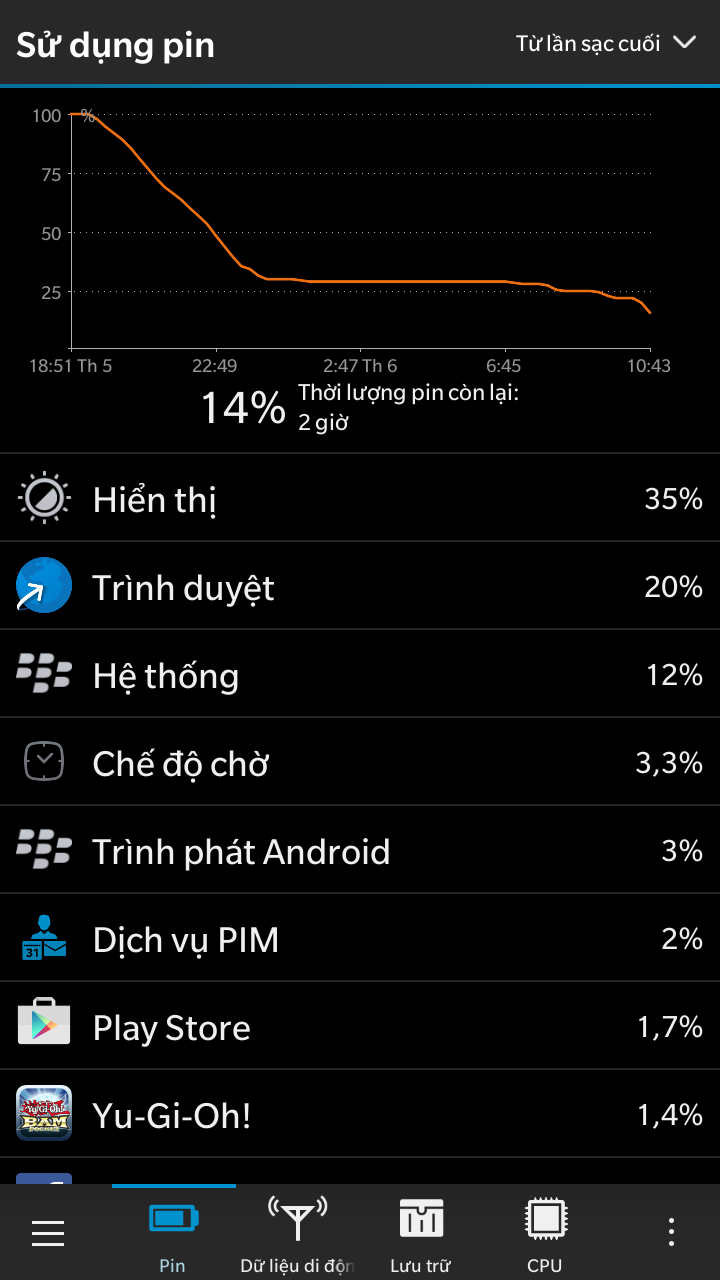Open the Dịch vụ PIM row
The height and width of the screenshot is (1280, 720).
(x=360, y=938)
